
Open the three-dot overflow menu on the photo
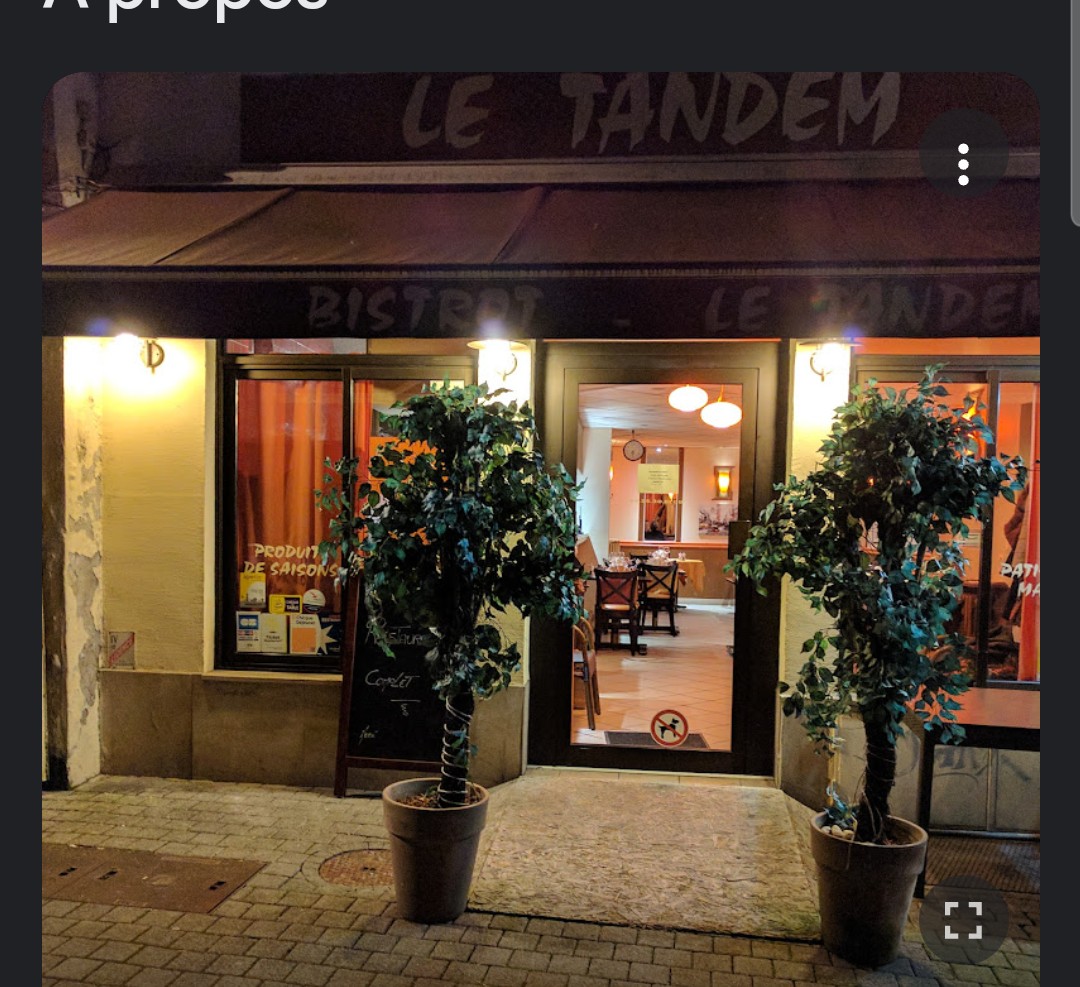963,165
